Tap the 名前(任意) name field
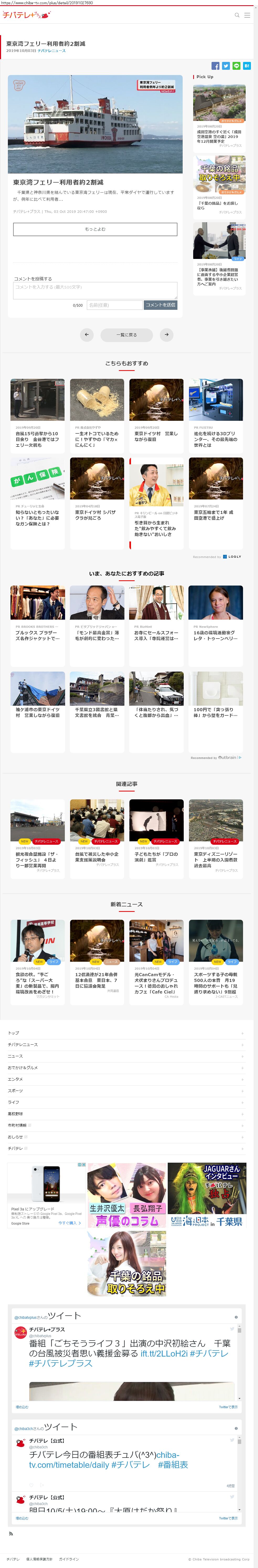This screenshot has width=258, height=1568. coord(114,305)
